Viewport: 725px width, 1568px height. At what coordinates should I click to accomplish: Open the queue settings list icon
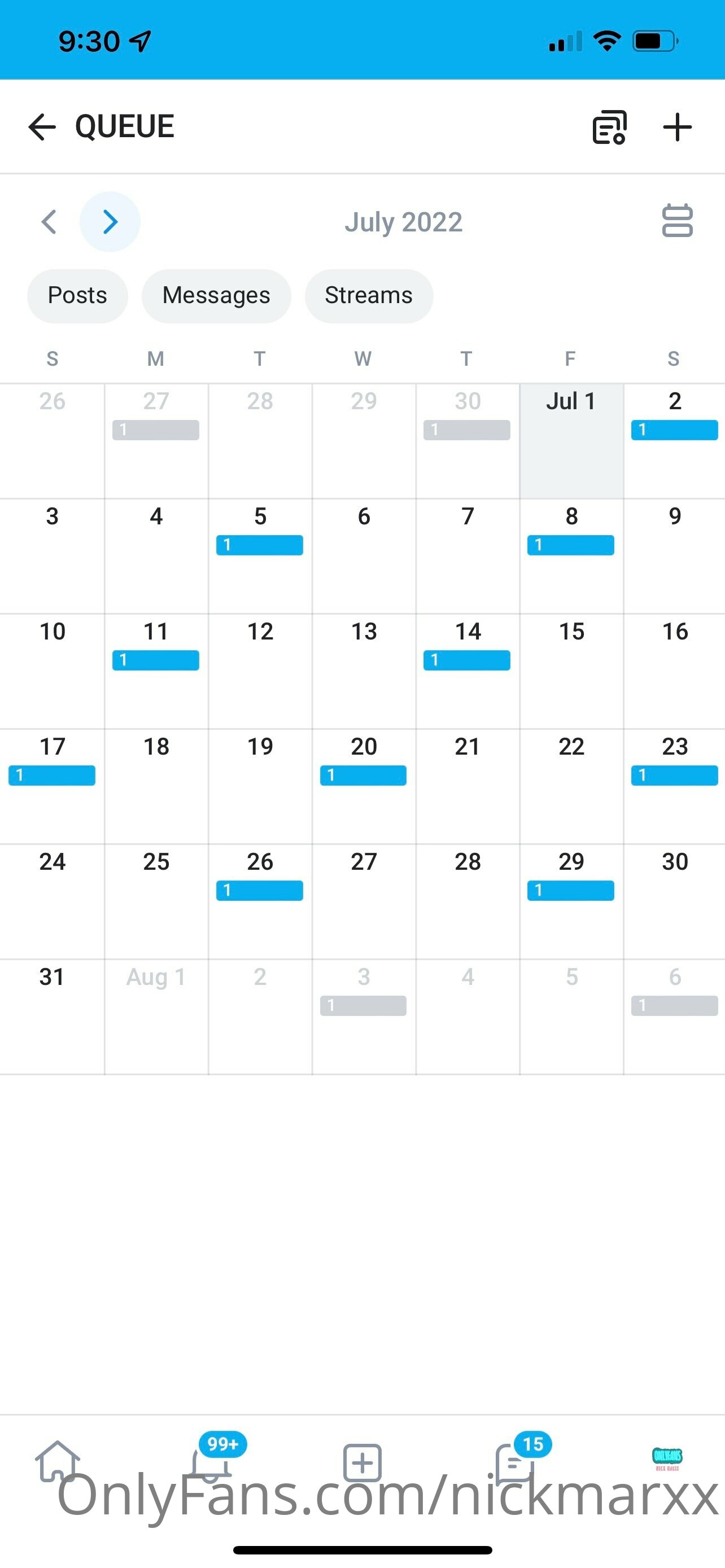point(609,127)
